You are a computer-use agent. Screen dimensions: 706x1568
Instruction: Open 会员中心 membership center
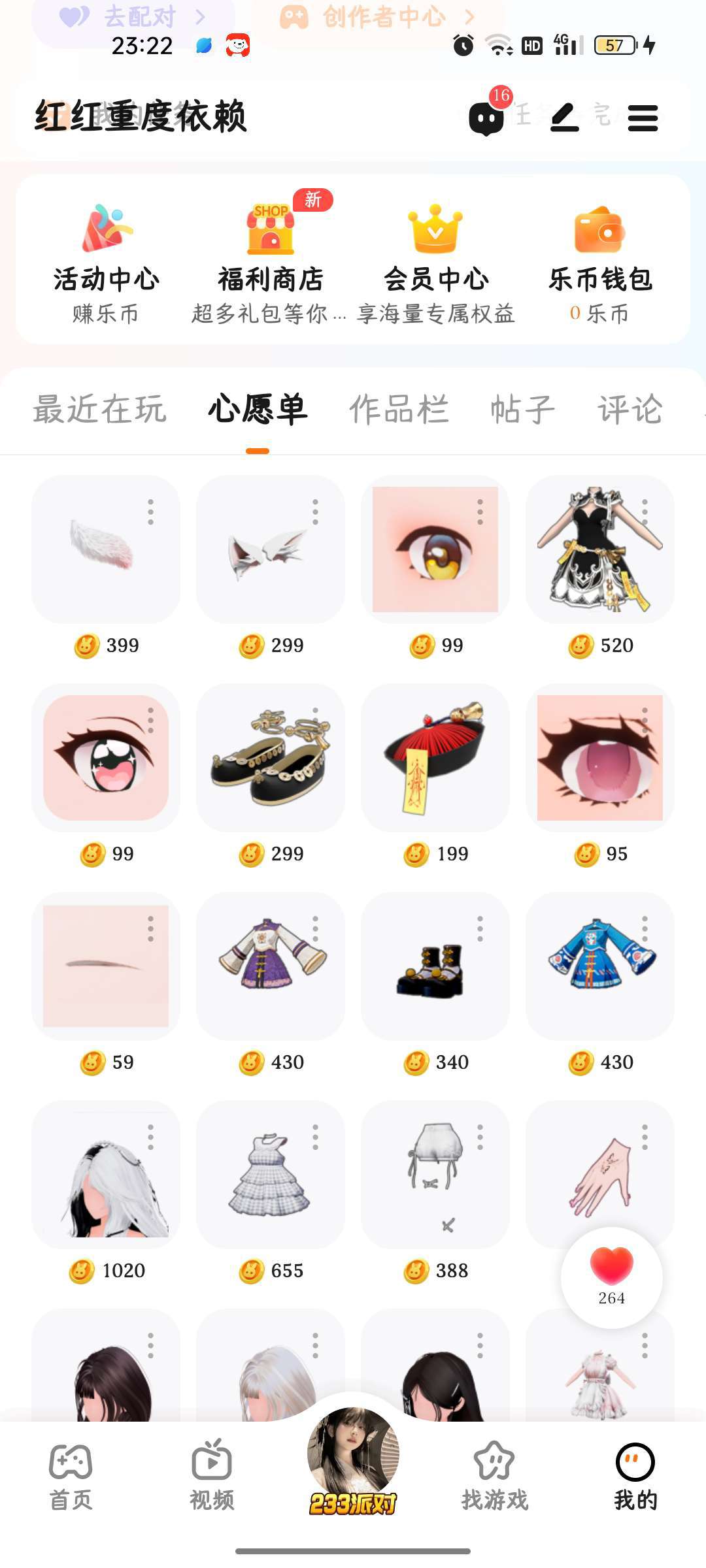tap(435, 261)
